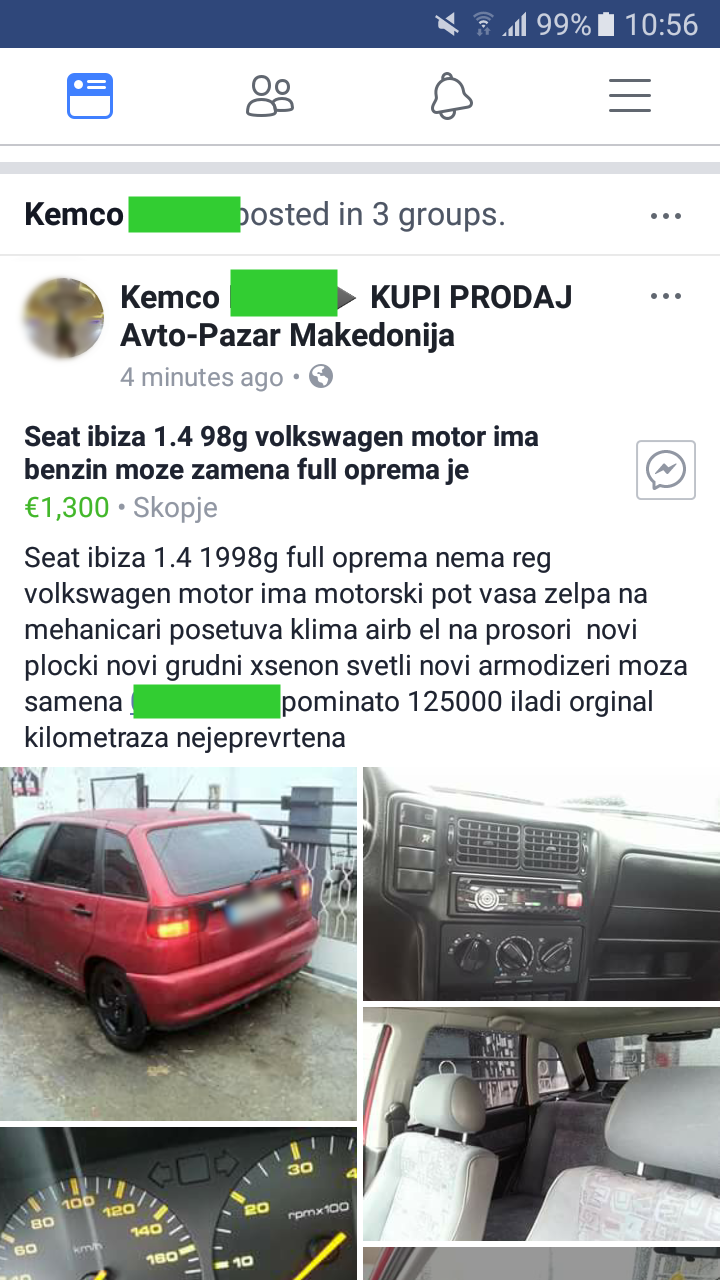Image resolution: width=720 pixels, height=1280 pixels.
Task: Open overflow menu beside 'posted in 3 groups'
Action: [x=666, y=215]
